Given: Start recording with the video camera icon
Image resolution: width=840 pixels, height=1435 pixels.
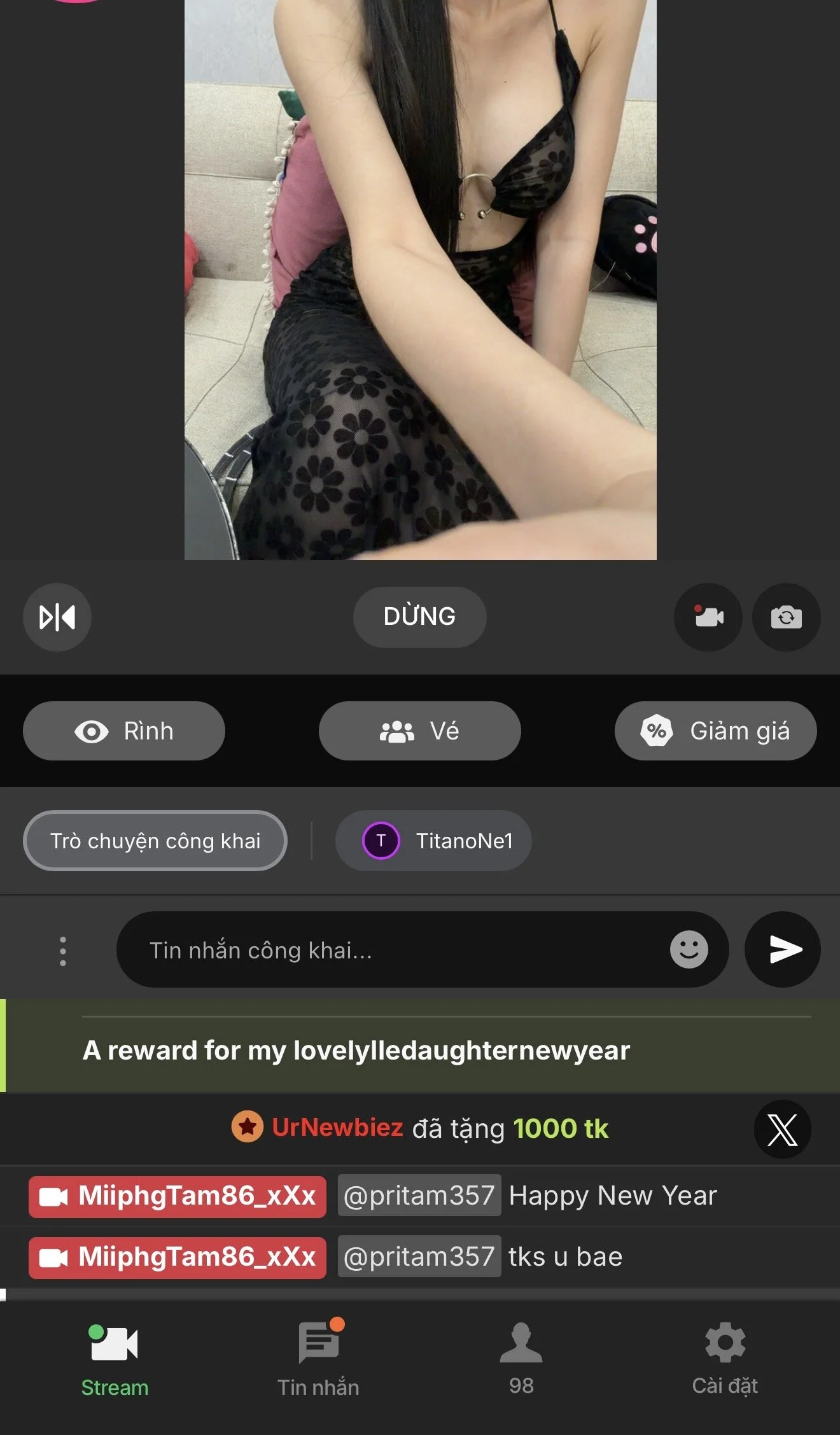Looking at the screenshot, I should (708, 617).
